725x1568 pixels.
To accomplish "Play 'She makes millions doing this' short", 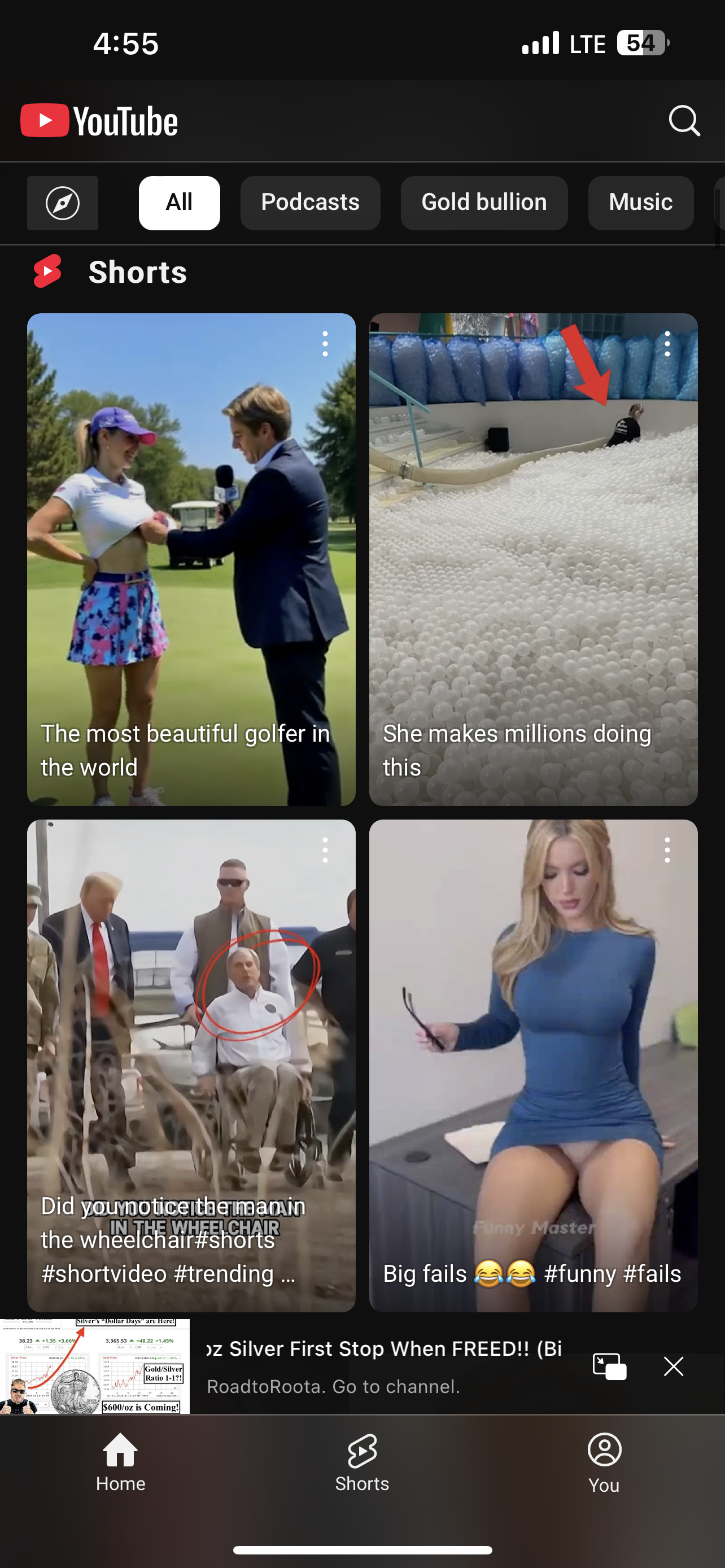I will 533,559.
